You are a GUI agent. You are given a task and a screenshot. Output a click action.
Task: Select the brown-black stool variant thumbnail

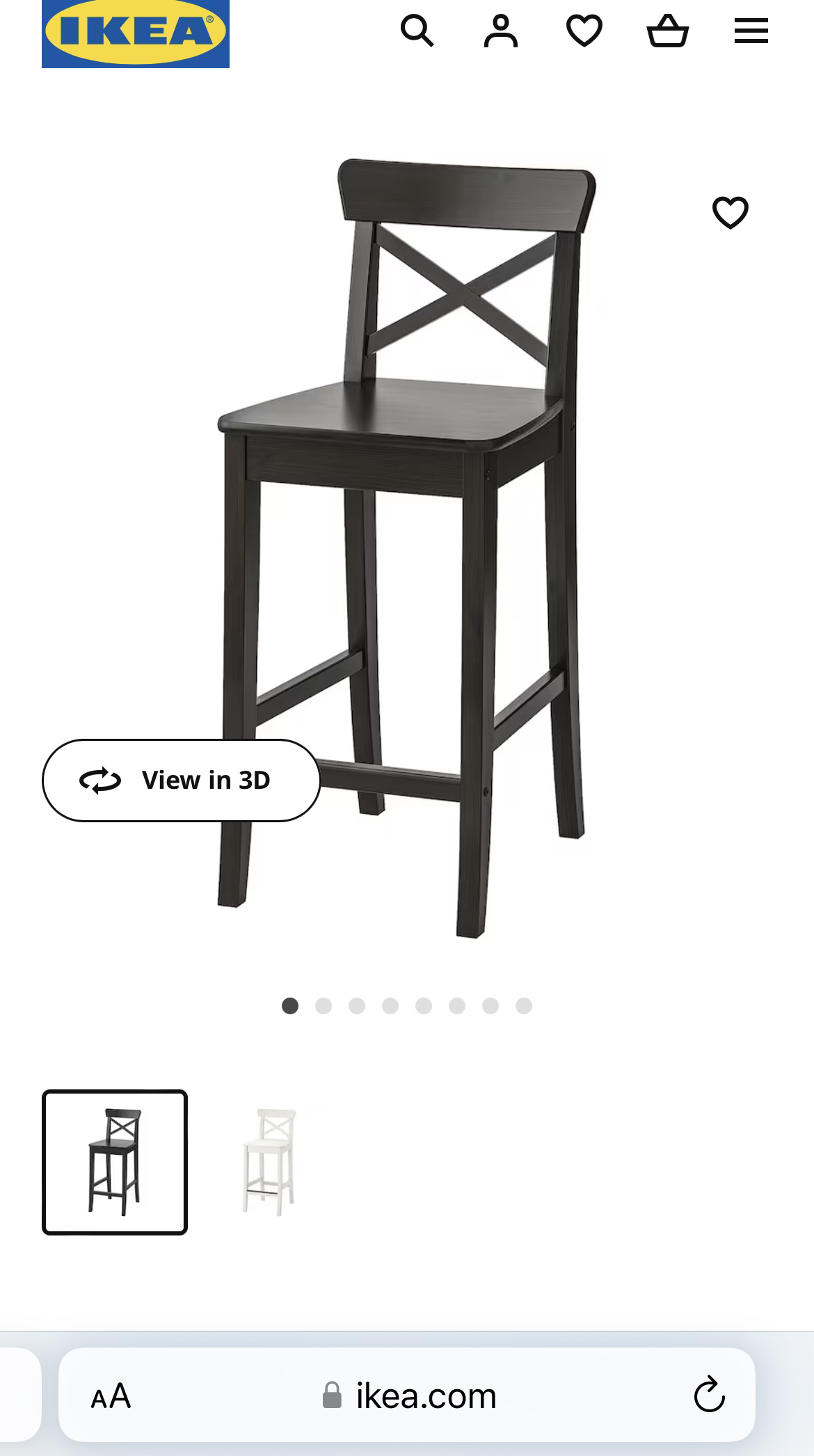coord(115,1162)
